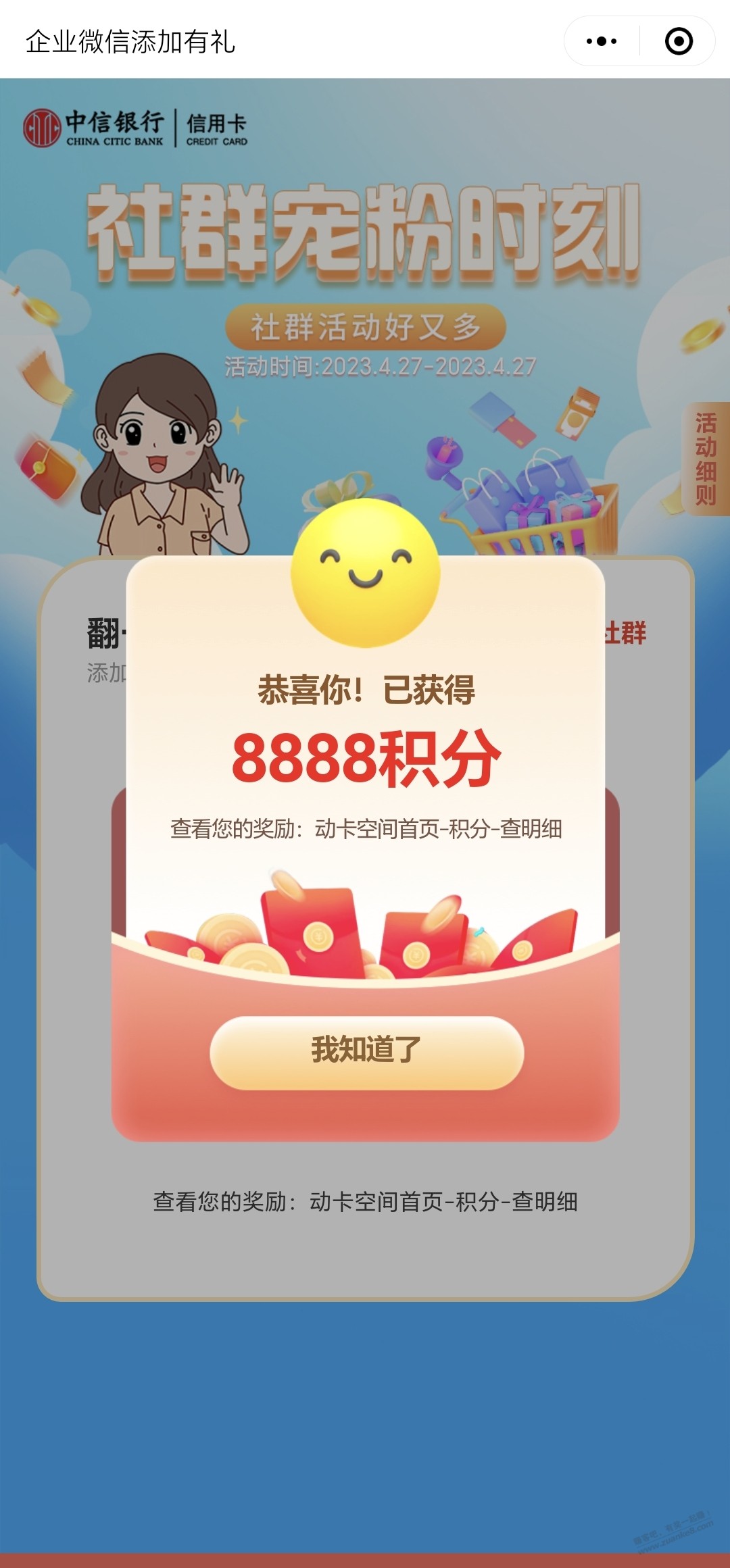The width and height of the screenshot is (730, 1568).
Task: Close the mini program via the circle icon
Action: (x=679, y=41)
